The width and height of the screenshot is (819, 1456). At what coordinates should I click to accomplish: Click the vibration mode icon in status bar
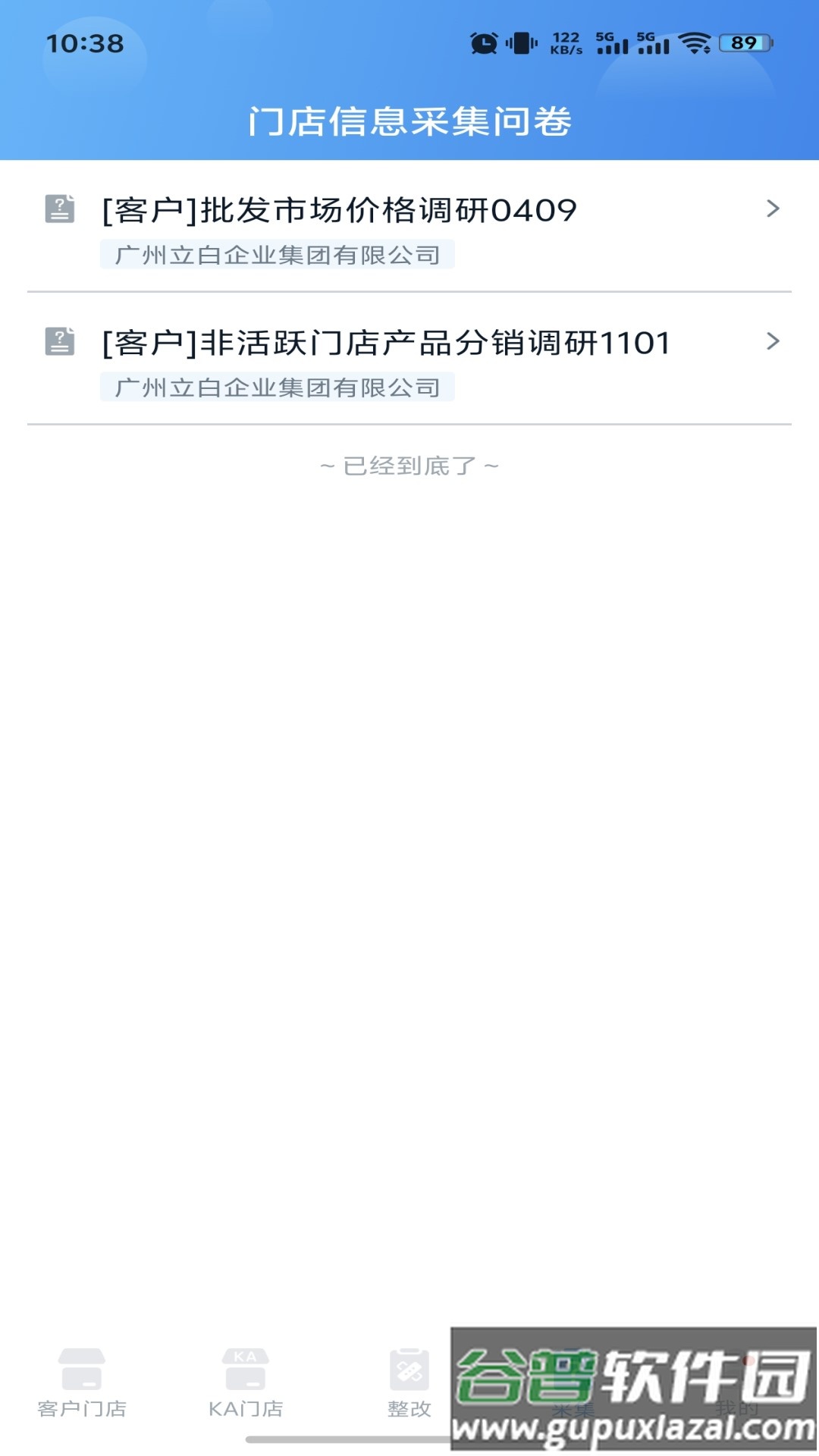pyautogui.click(x=522, y=43)
